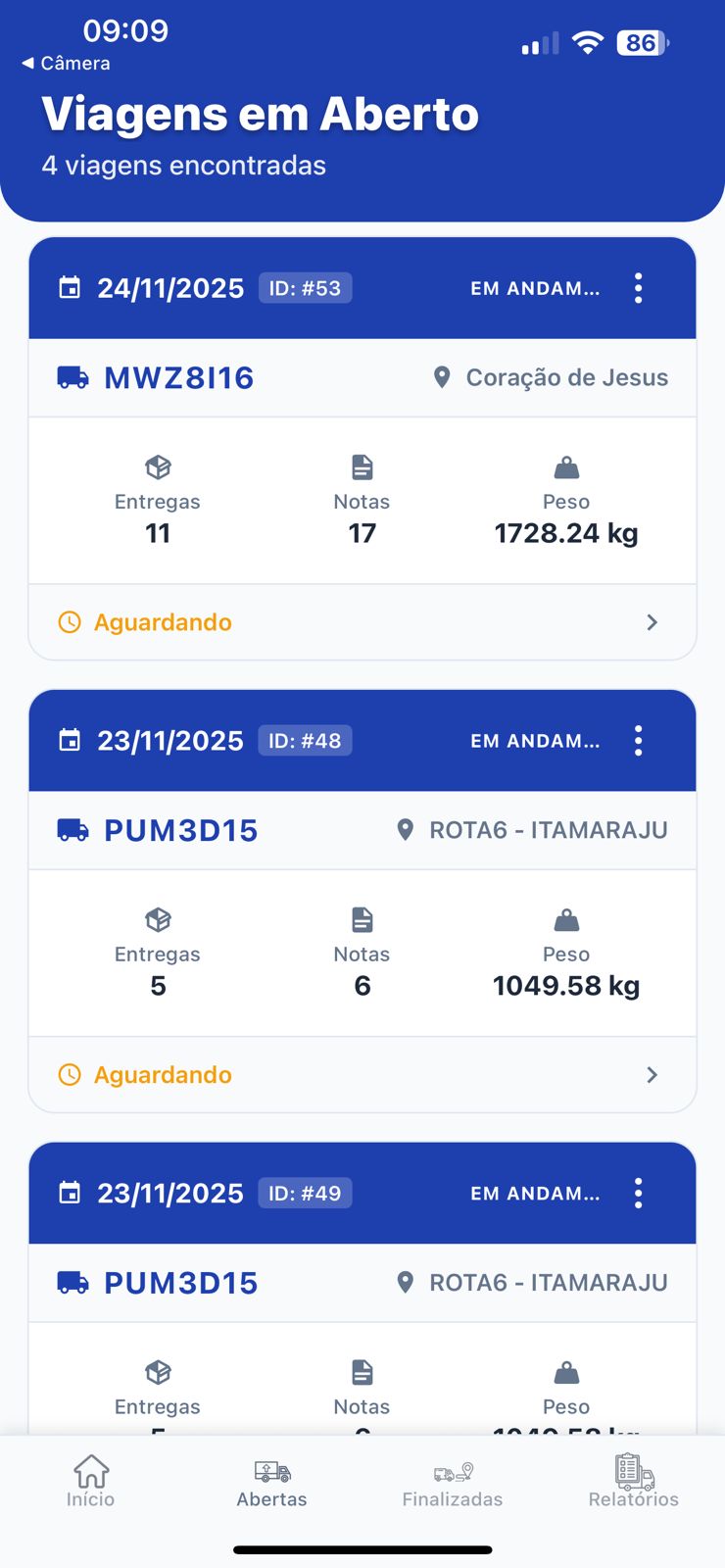Click the EM ANDAM... status on trip #53
725x1568 pixels.
536,287
